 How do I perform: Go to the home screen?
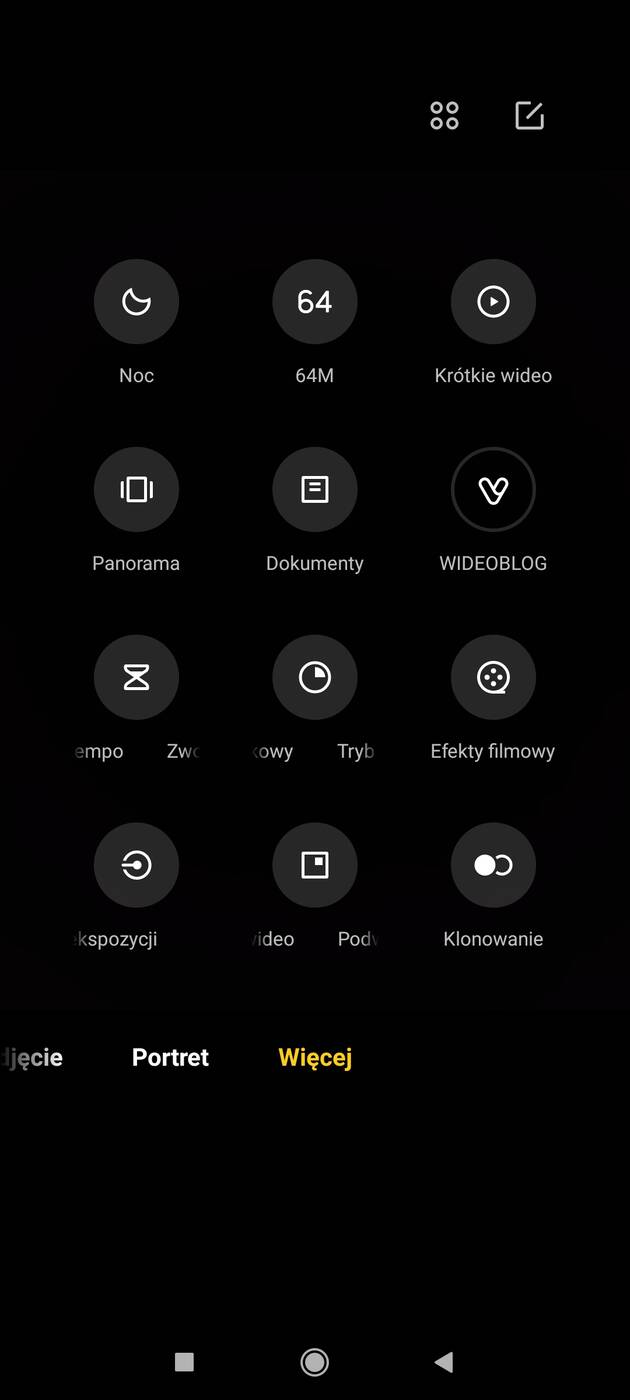[x=314, y=1362]
